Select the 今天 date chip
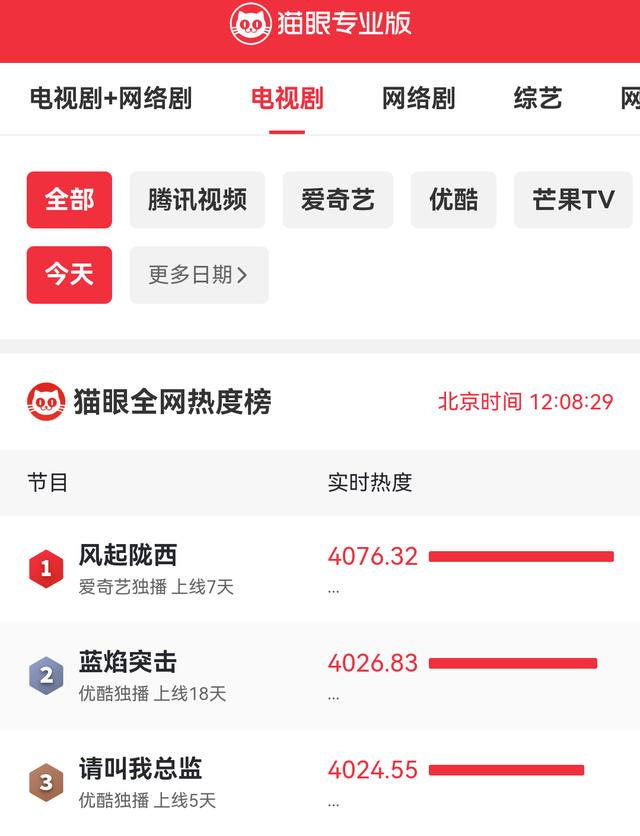 coord(69,274)
